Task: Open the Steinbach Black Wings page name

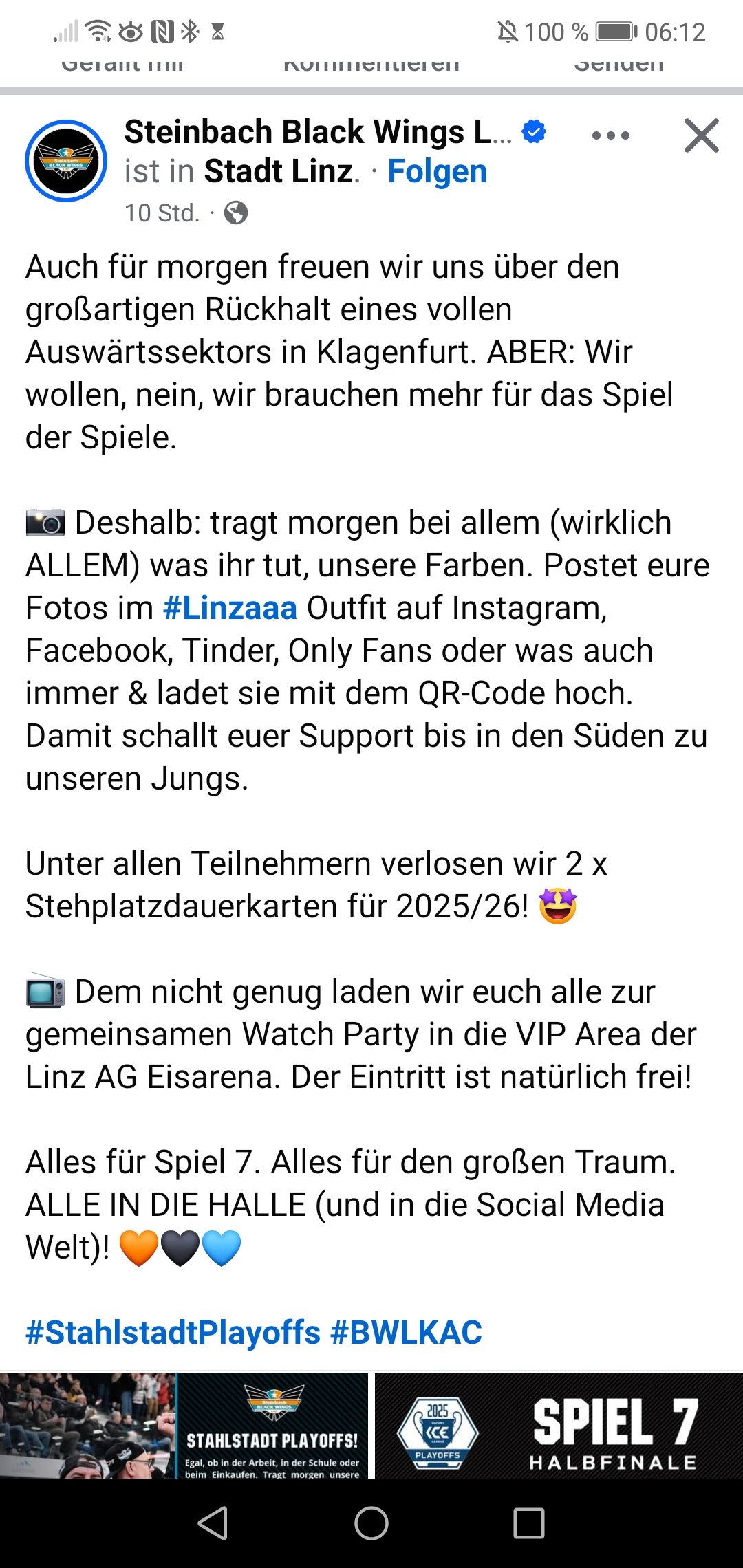Action: tap(318, 132)
